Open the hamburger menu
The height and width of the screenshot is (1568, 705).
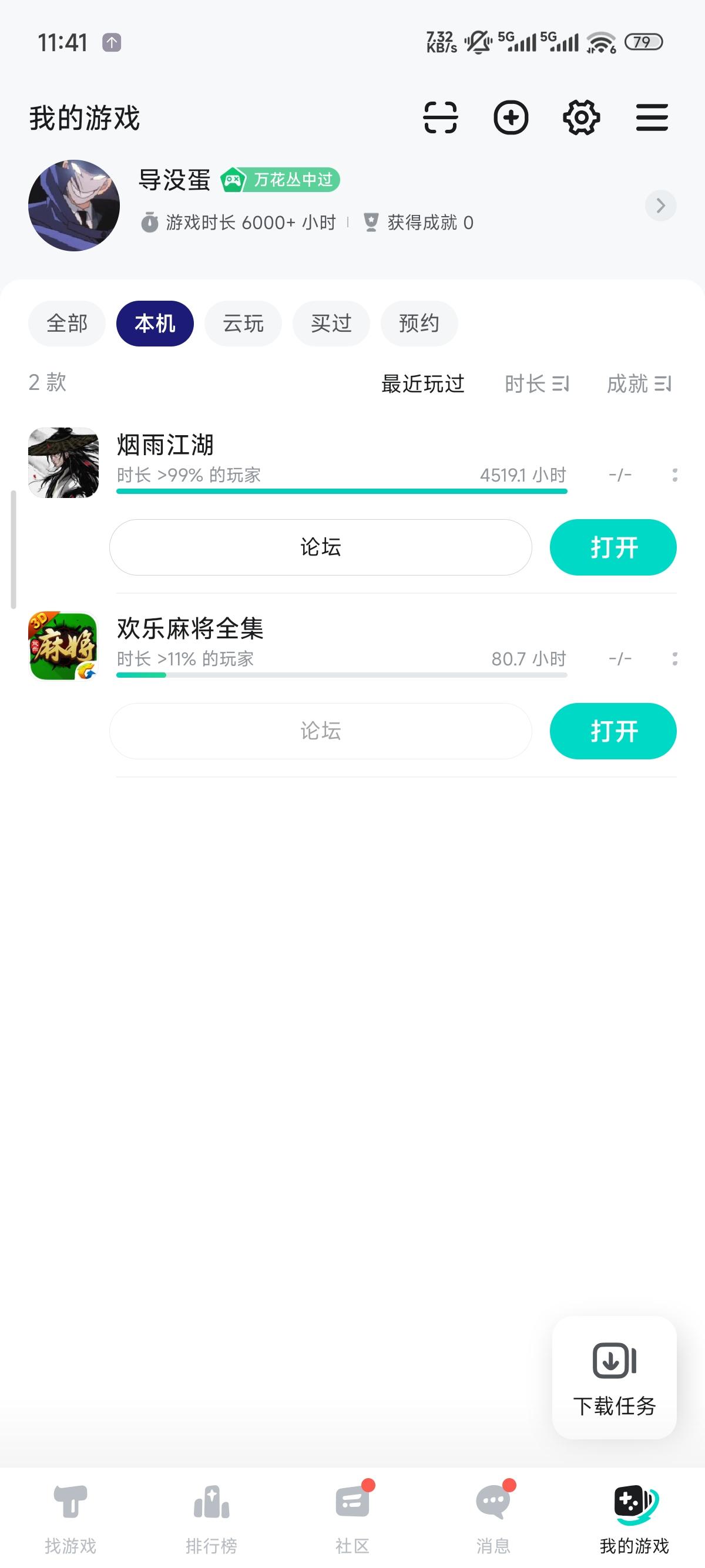pos(652,117)
